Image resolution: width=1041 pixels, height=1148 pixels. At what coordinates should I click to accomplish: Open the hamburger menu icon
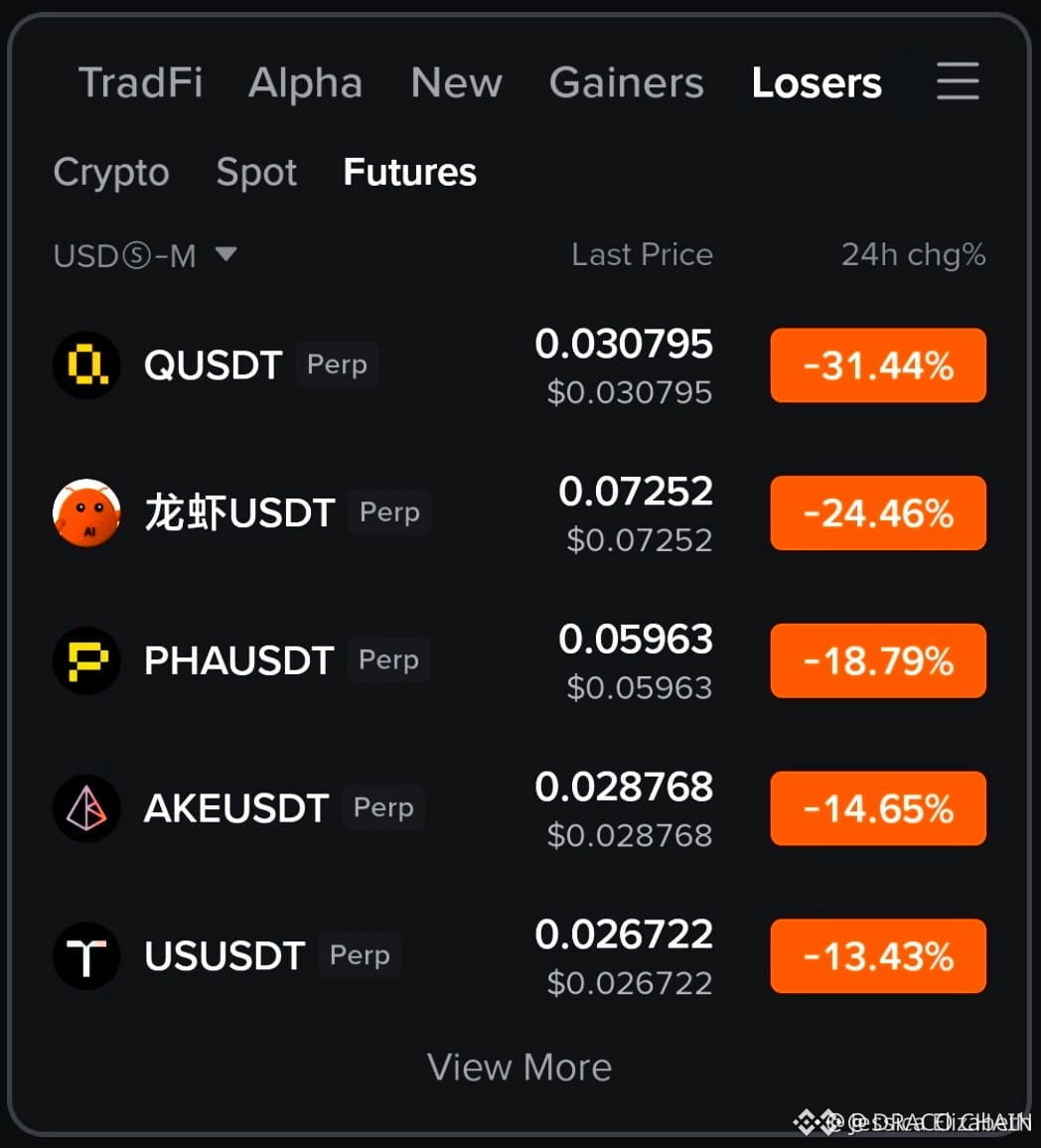click(958, 80)
